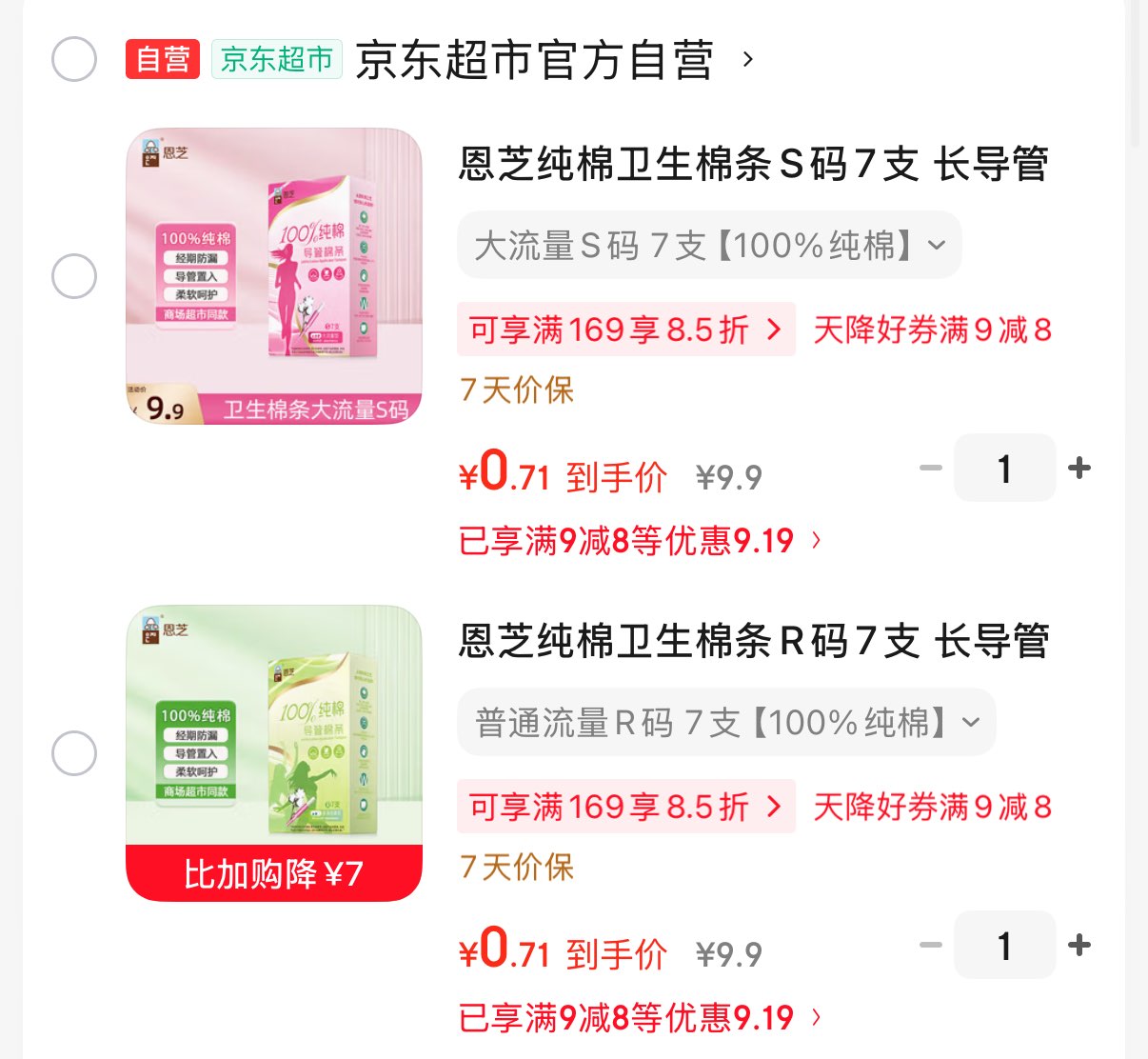Screen dimensions: 1148x1059
Task: Expand 大流量S码 7支 variant dropdown
Action: coord(709,246)
